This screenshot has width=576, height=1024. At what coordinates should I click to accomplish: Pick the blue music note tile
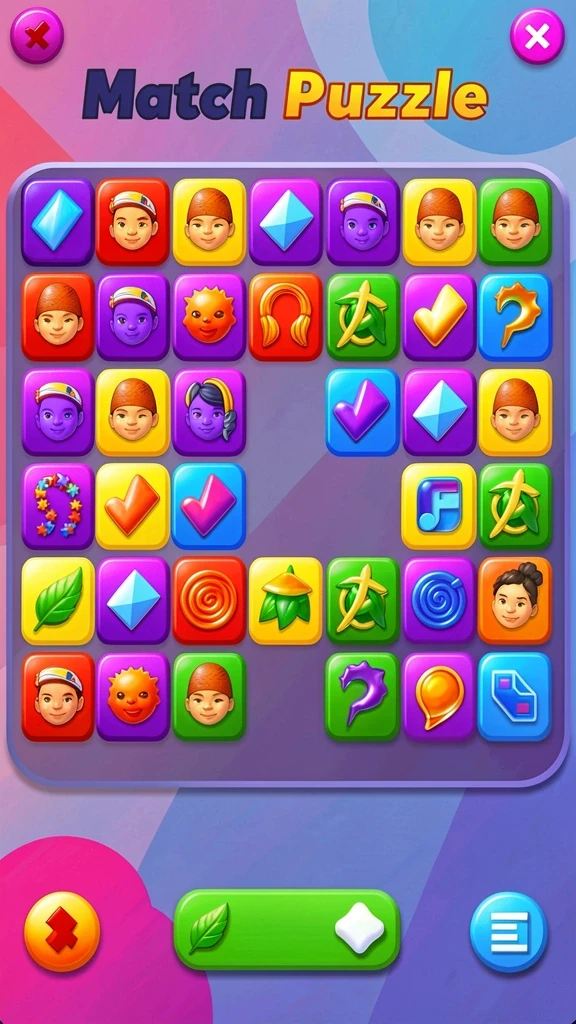(x=439, y=506)
